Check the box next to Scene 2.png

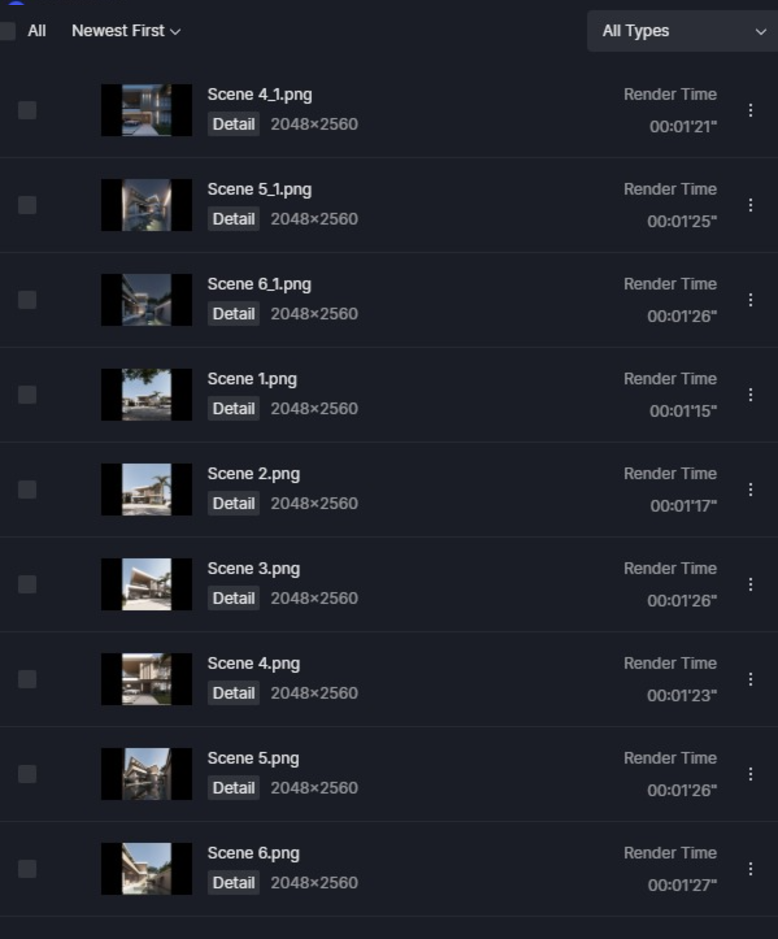click(x=27, y=489)
